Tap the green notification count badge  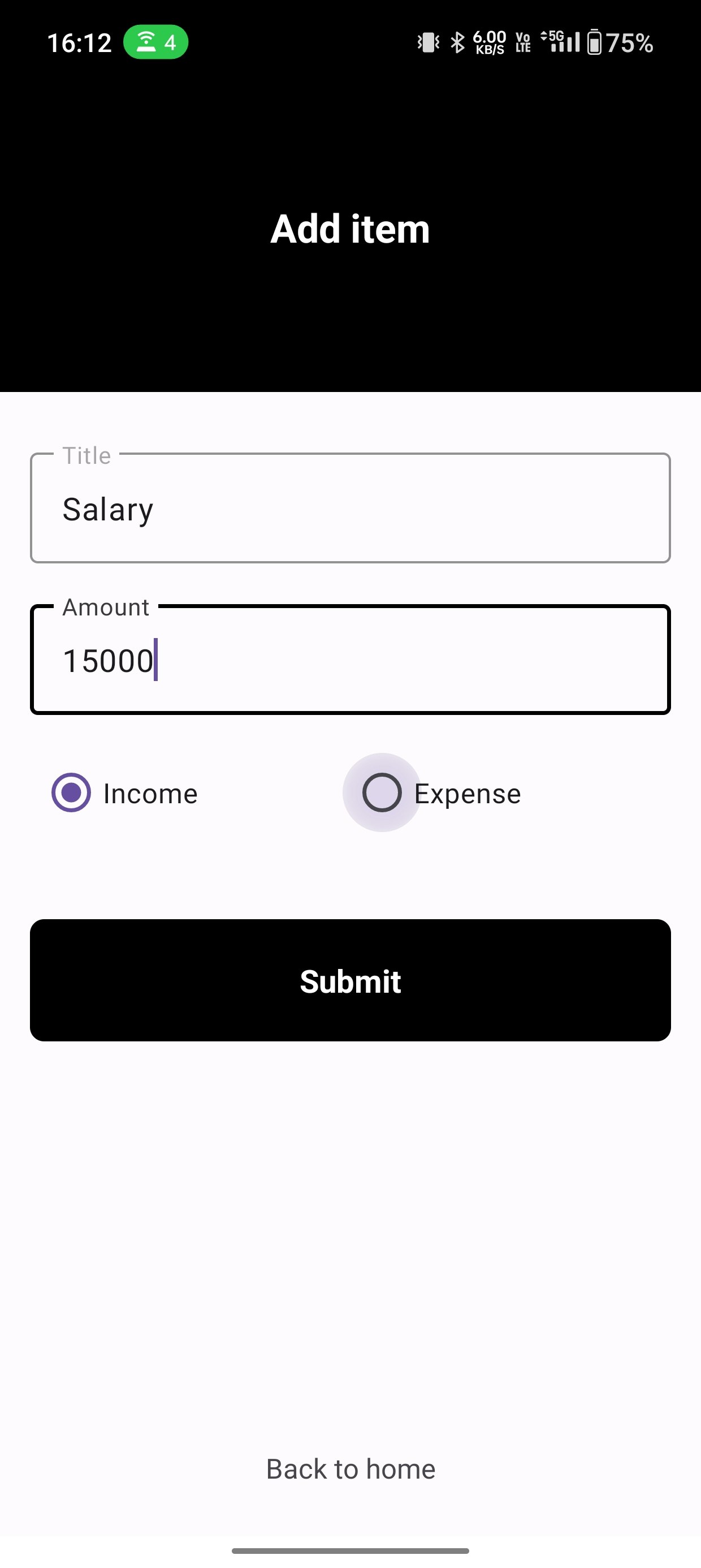pos(156,42)
